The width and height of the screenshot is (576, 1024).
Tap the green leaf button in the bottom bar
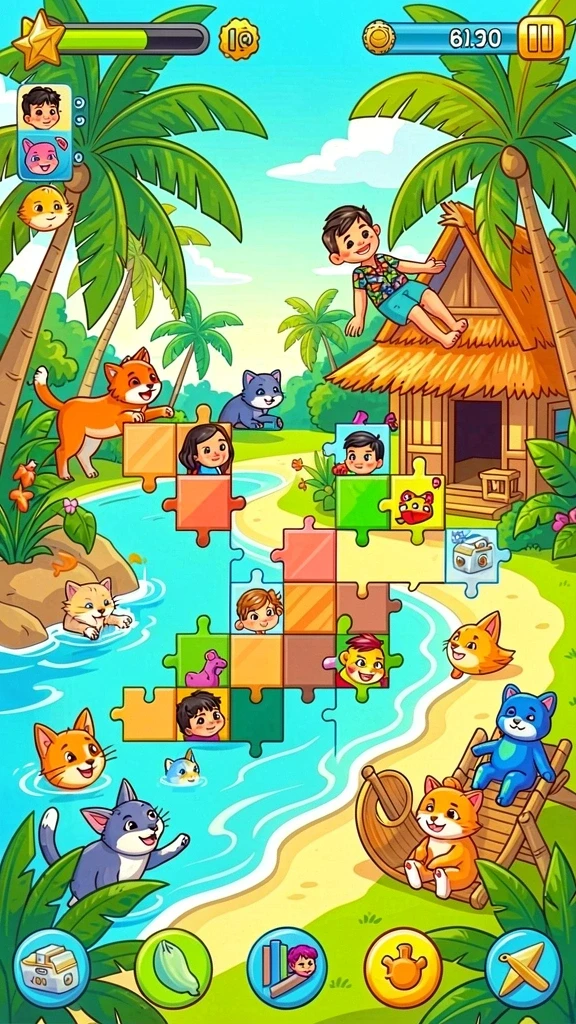pos(173,967)
